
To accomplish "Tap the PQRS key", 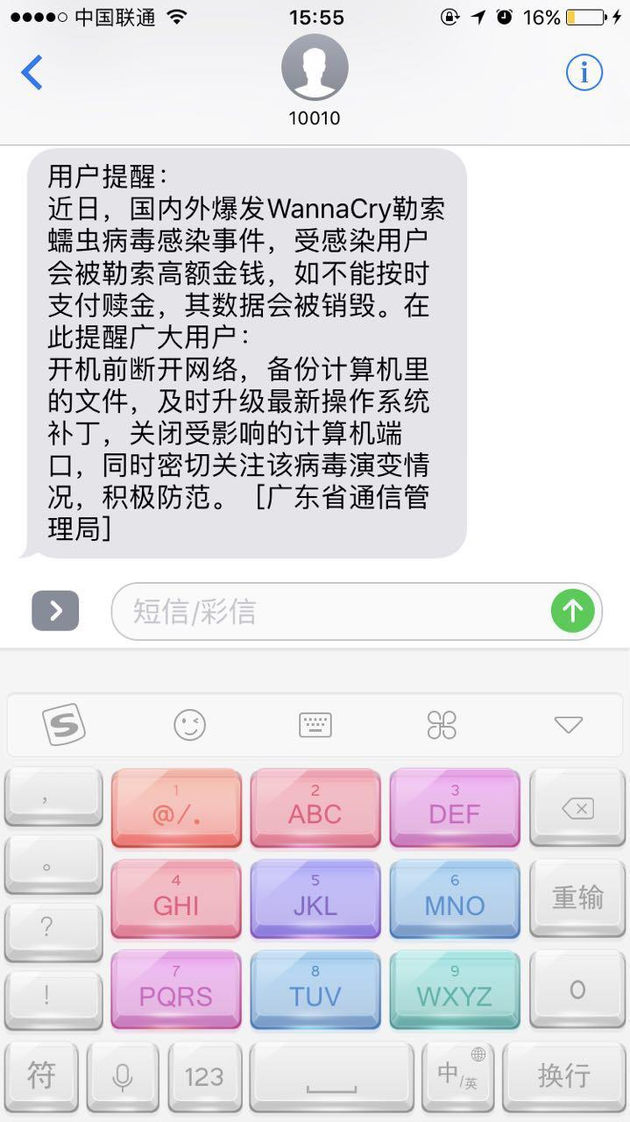I will pos(176,989).
